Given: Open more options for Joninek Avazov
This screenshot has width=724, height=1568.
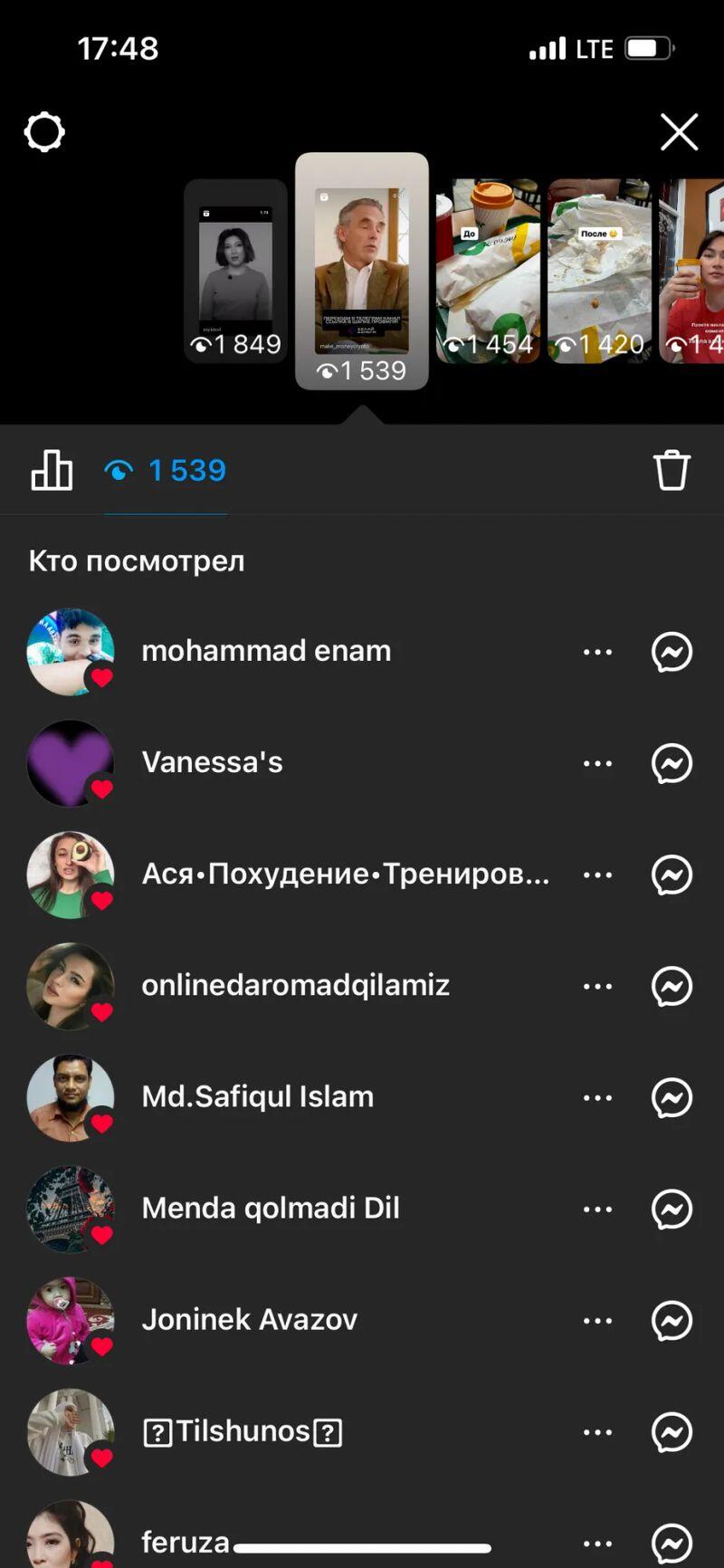Looking at the screenshot, I should click(597, 1321).
